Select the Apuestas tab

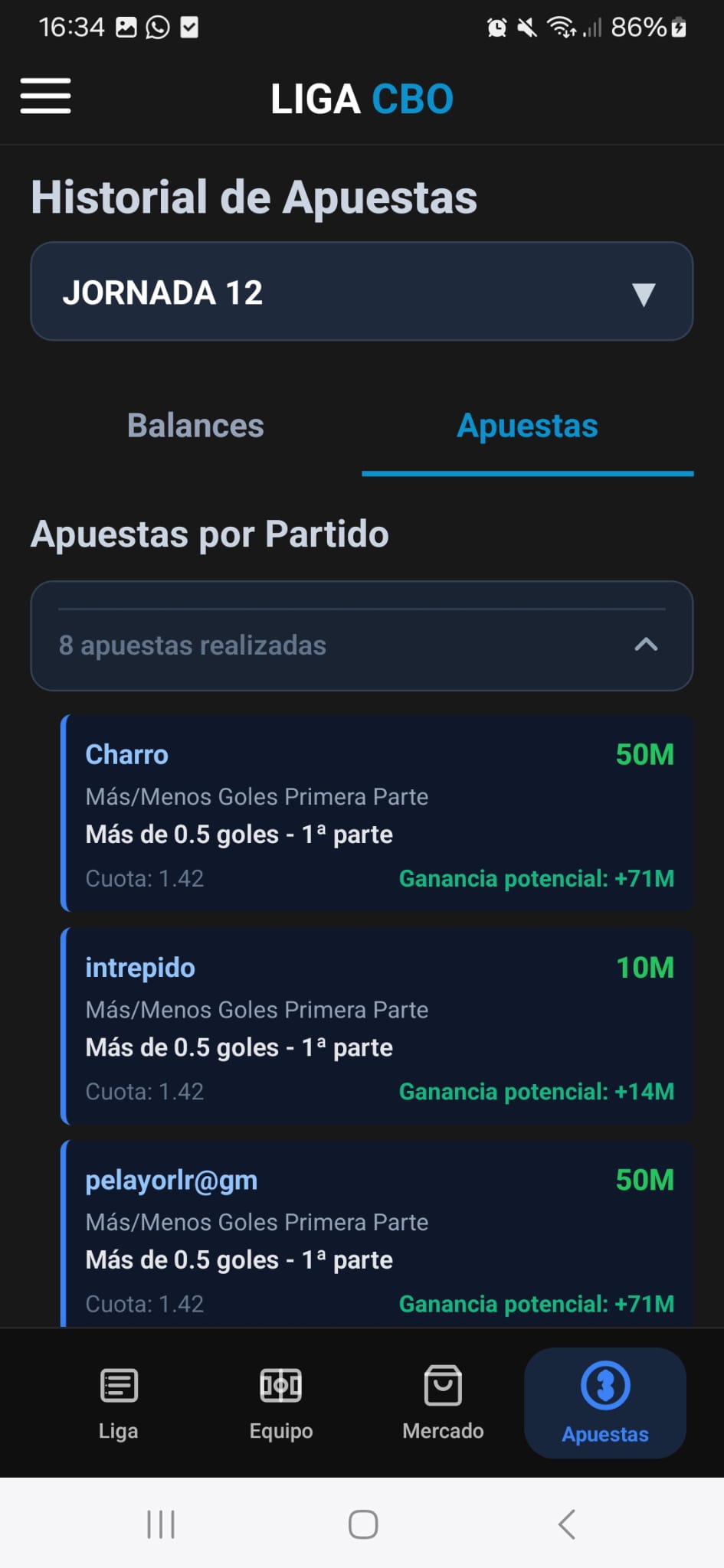pyautogui.click(x=527, y=426)
